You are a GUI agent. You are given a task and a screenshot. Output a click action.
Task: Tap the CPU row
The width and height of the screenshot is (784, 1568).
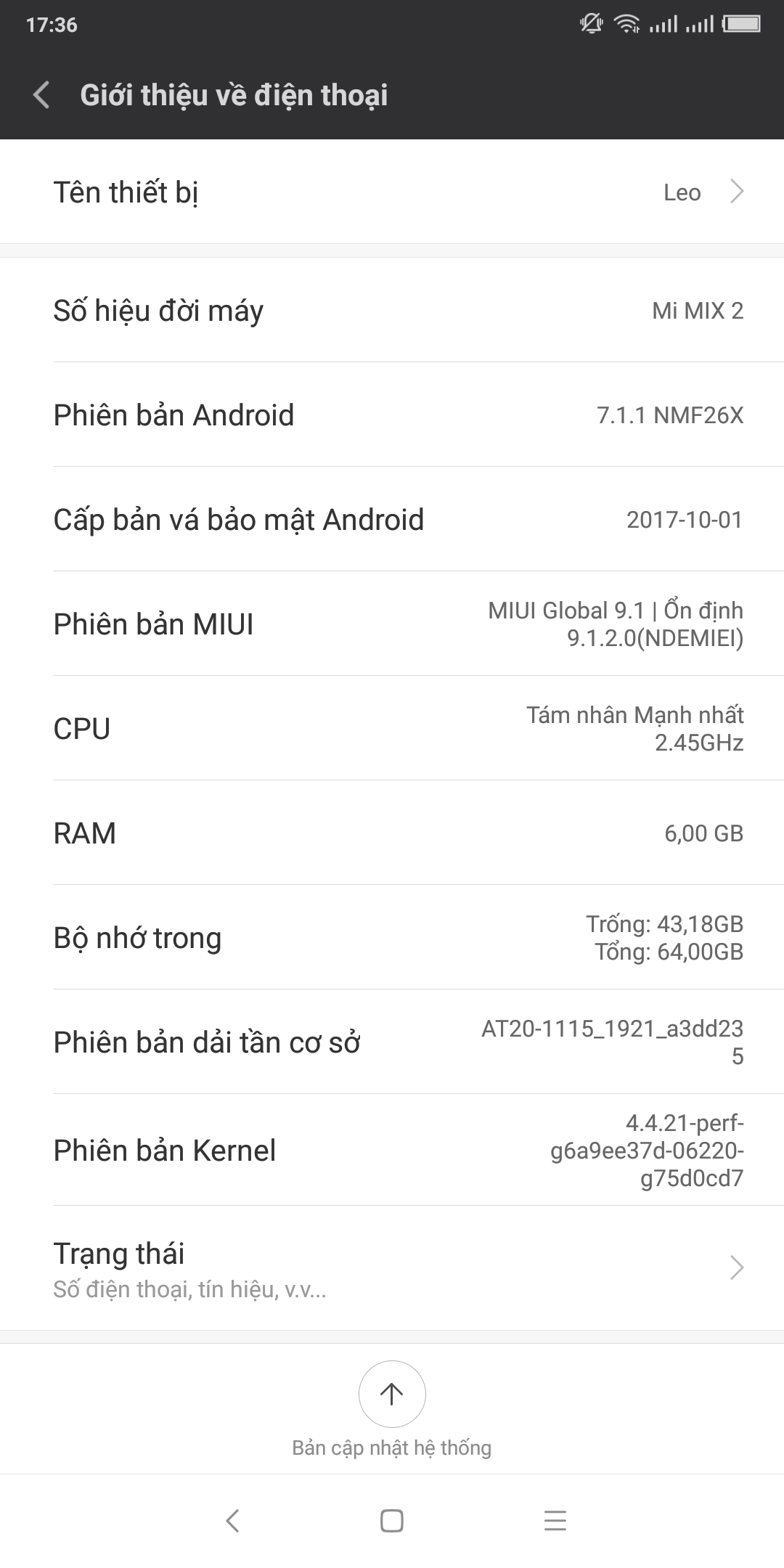(392, 729)
